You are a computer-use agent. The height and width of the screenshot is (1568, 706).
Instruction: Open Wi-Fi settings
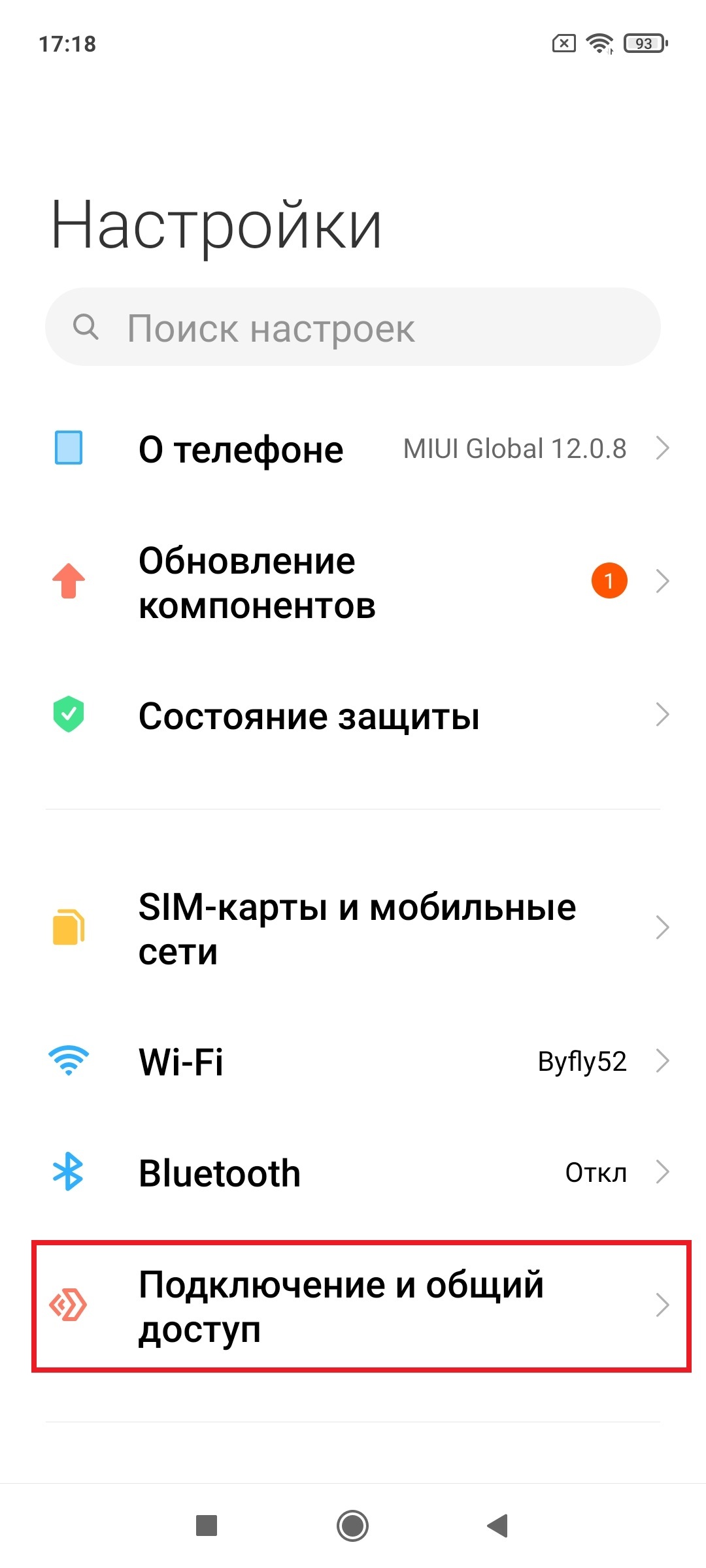tap(353, 1062)
